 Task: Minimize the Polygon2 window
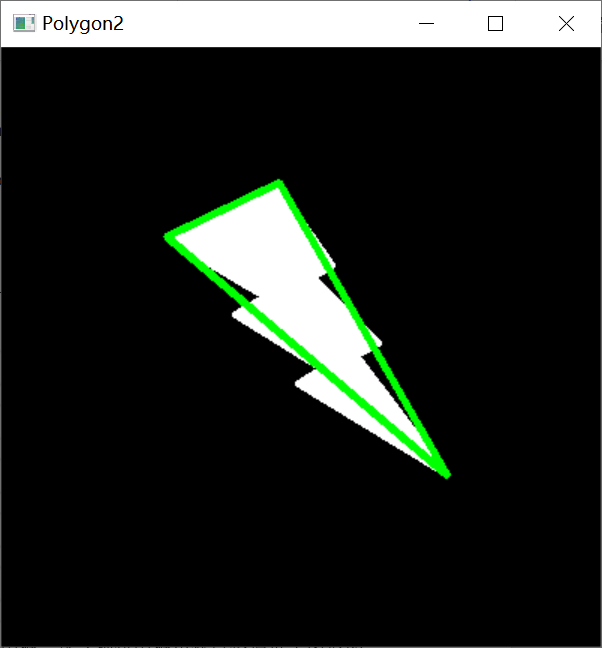[426, 24]
